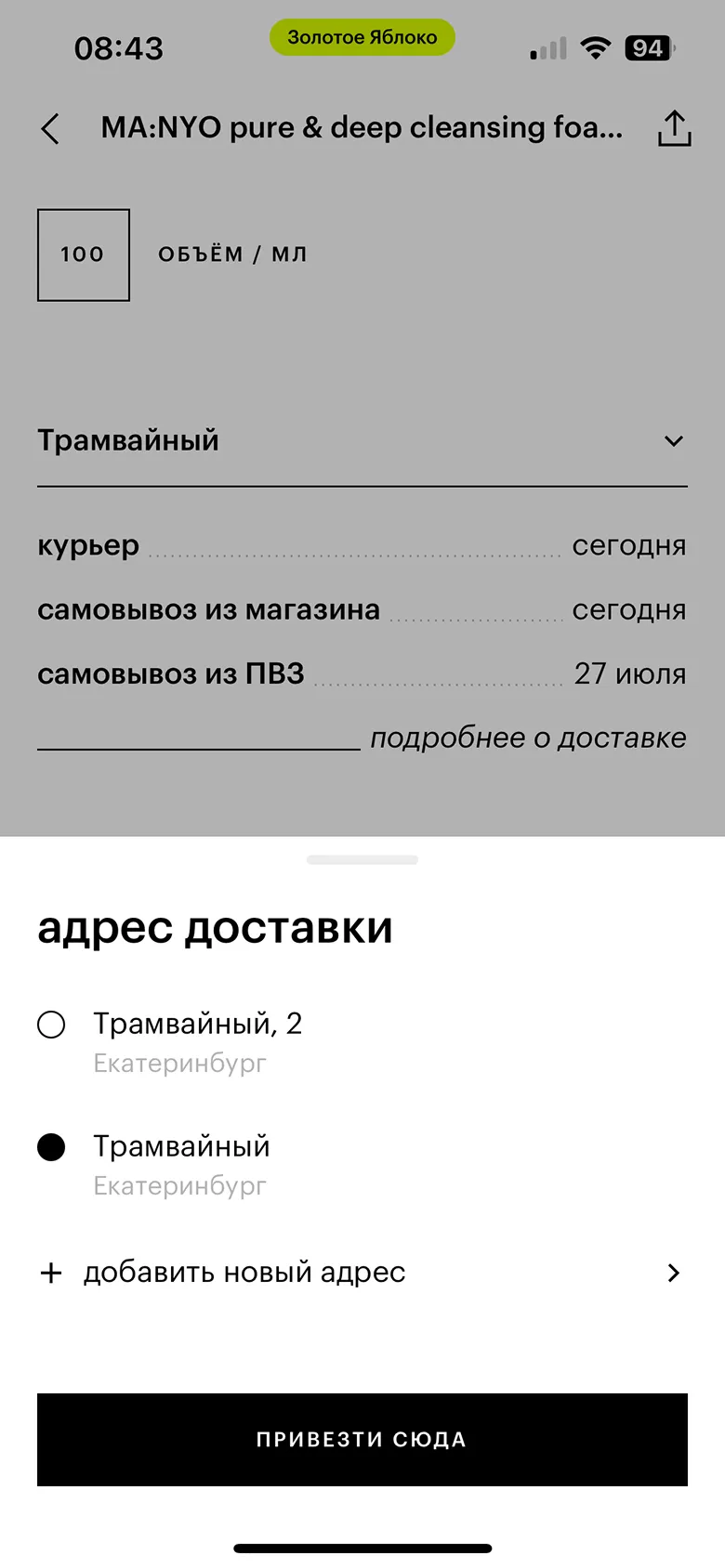This screenshot has width=725, height=1568.
Task: Tap the plus icon to add address
Action: click(x=51, y=1273)
